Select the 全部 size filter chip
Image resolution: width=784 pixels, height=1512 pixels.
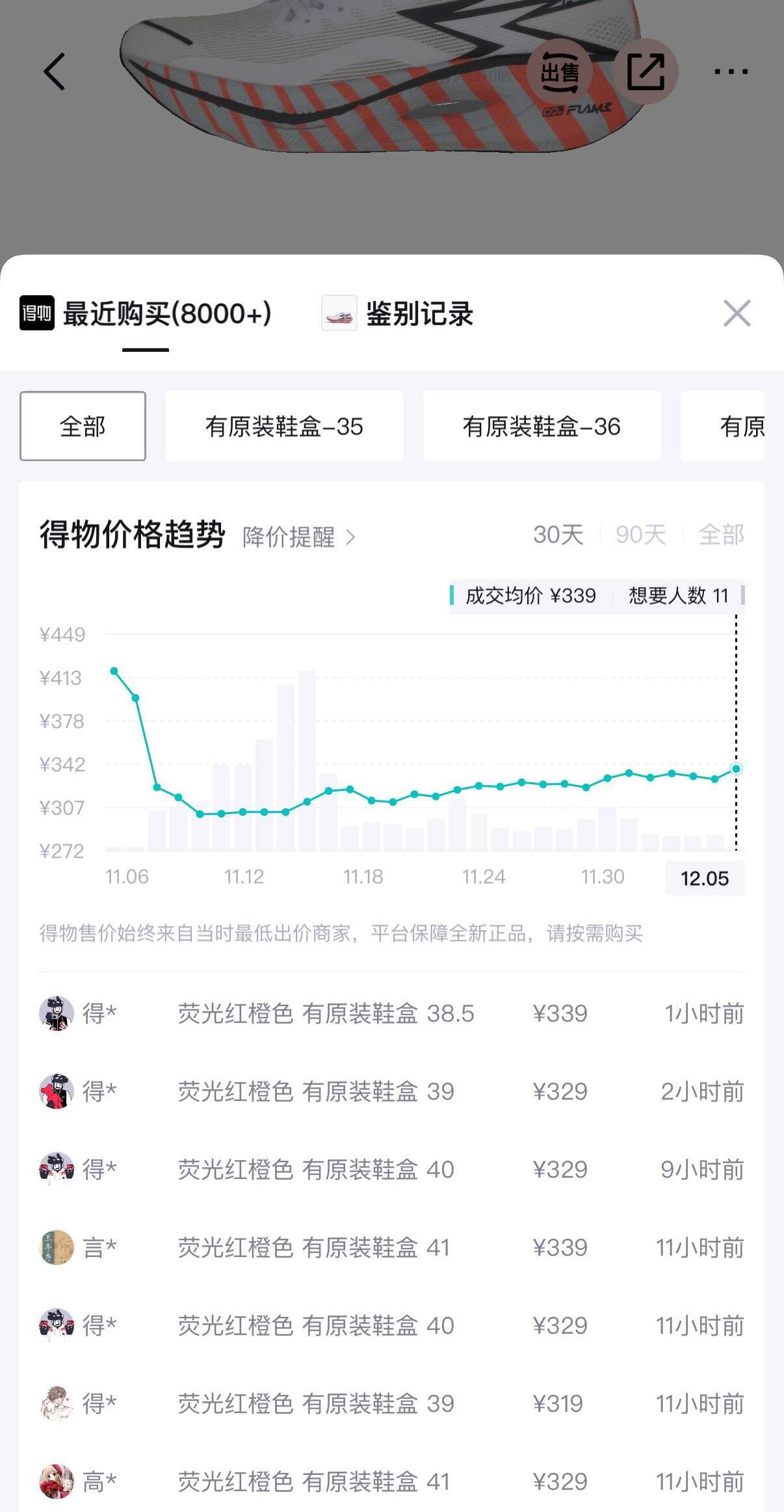[x=83, y=426]
